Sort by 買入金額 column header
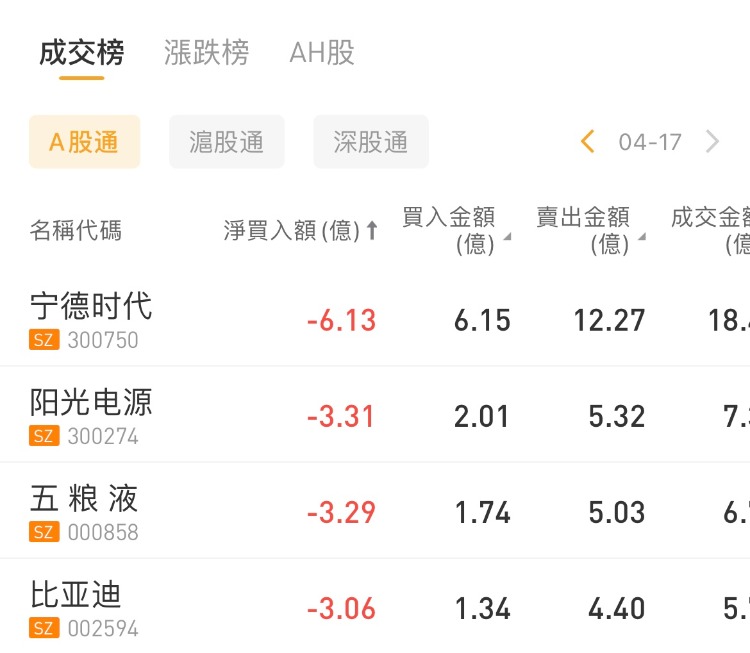The image size is (750, 653). (x=455, y=231)
